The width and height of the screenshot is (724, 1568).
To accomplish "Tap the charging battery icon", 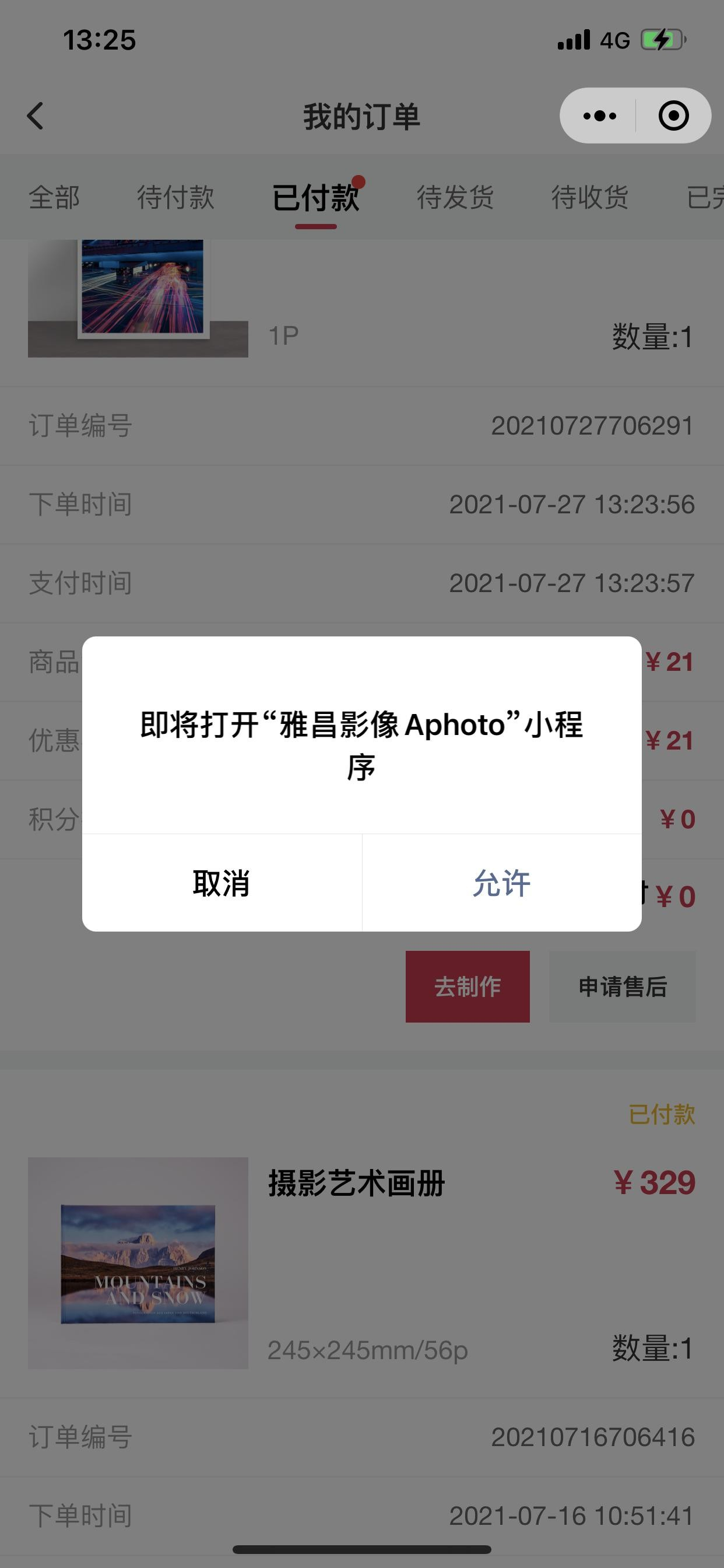I will click(663, 39).
